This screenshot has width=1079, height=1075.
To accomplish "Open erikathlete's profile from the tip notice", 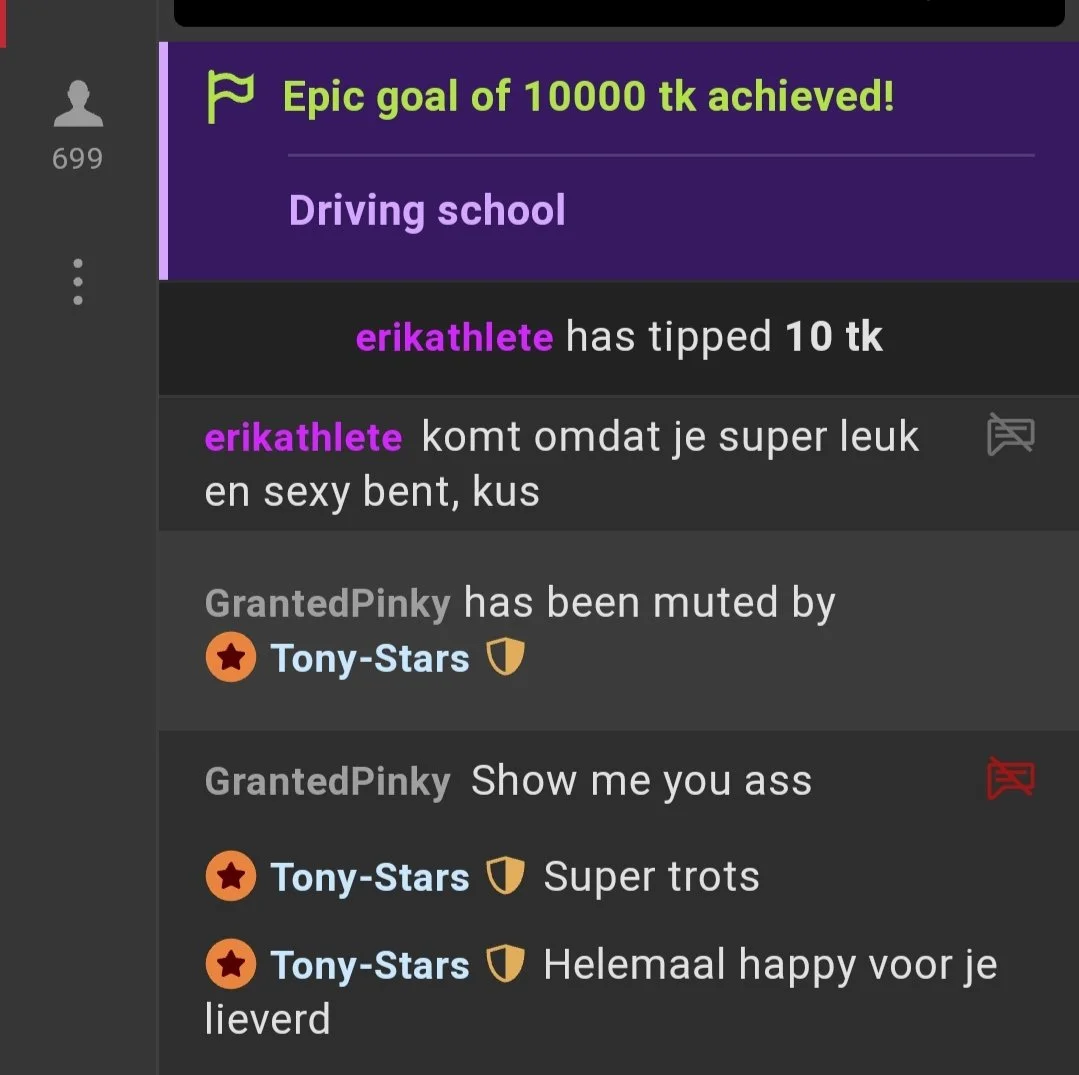I will (454, 337).
